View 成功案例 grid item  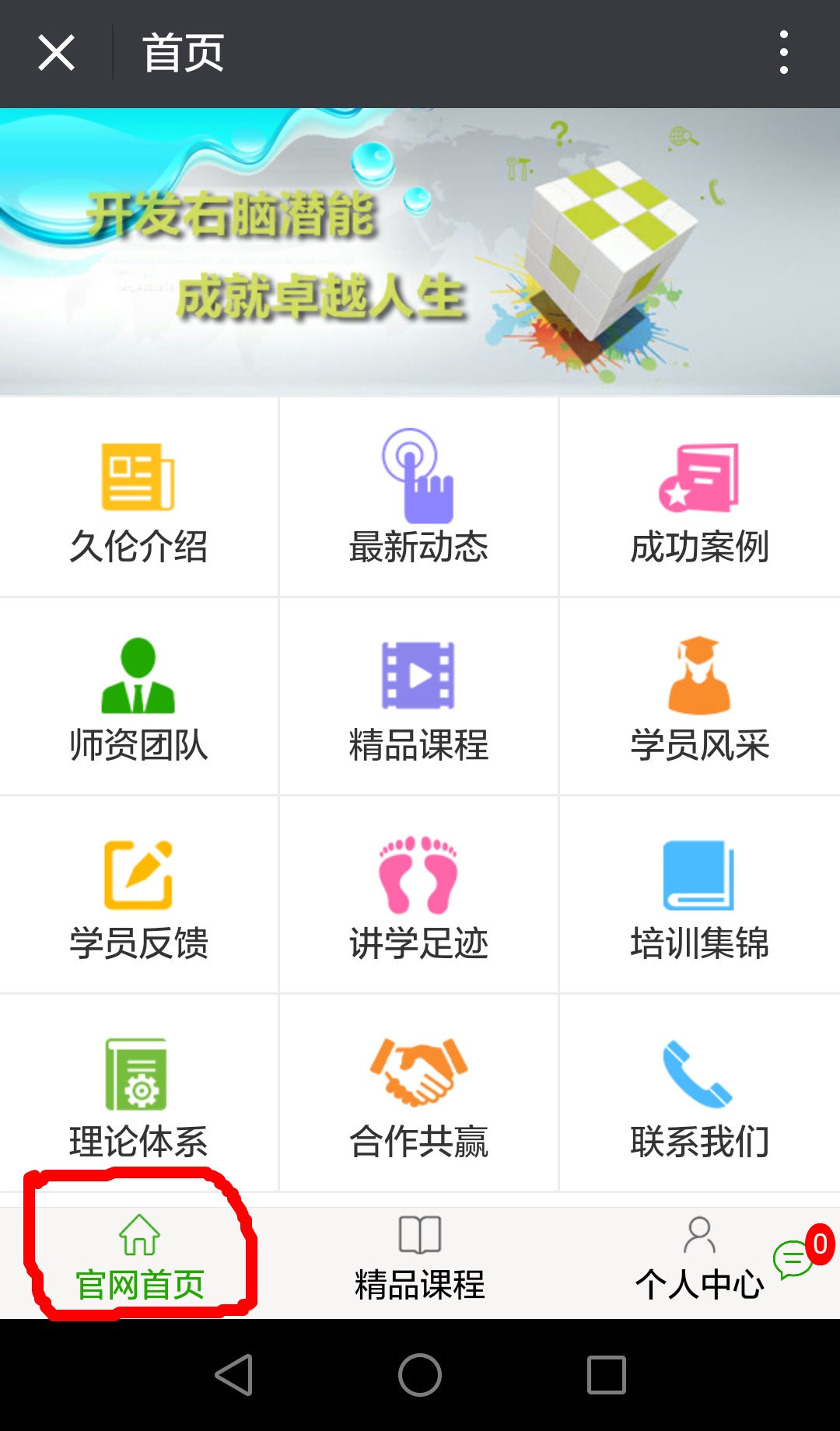click(700, 498)
